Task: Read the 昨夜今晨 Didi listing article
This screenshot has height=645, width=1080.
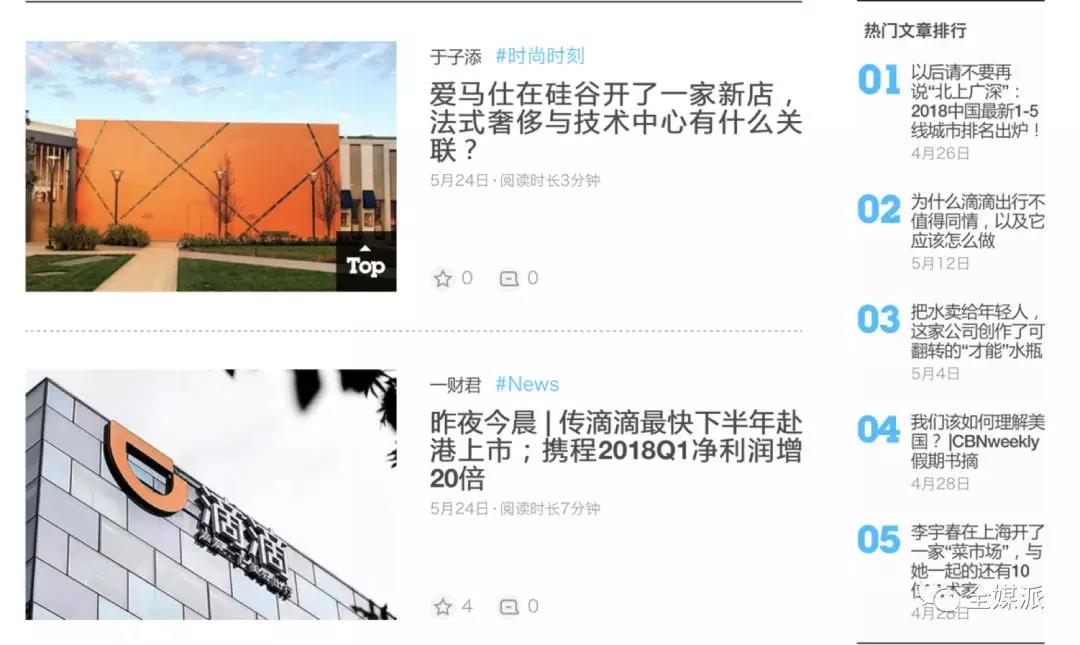Action: point(614,450)
